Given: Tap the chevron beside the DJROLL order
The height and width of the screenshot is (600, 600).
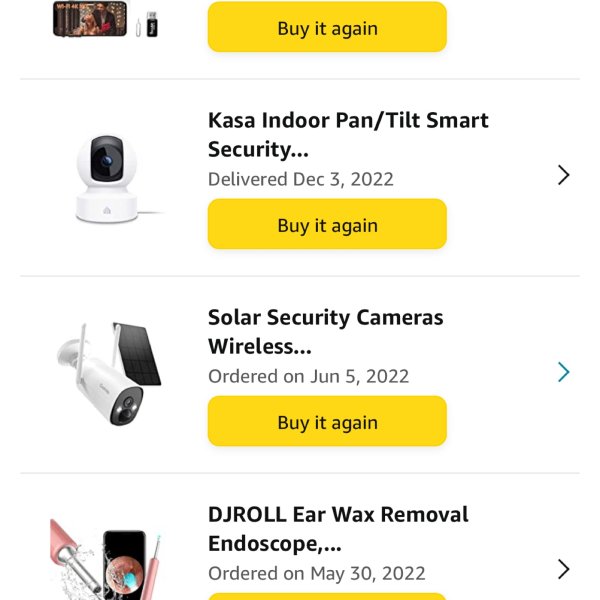Looking at the screenshot, I should point(563,569).
